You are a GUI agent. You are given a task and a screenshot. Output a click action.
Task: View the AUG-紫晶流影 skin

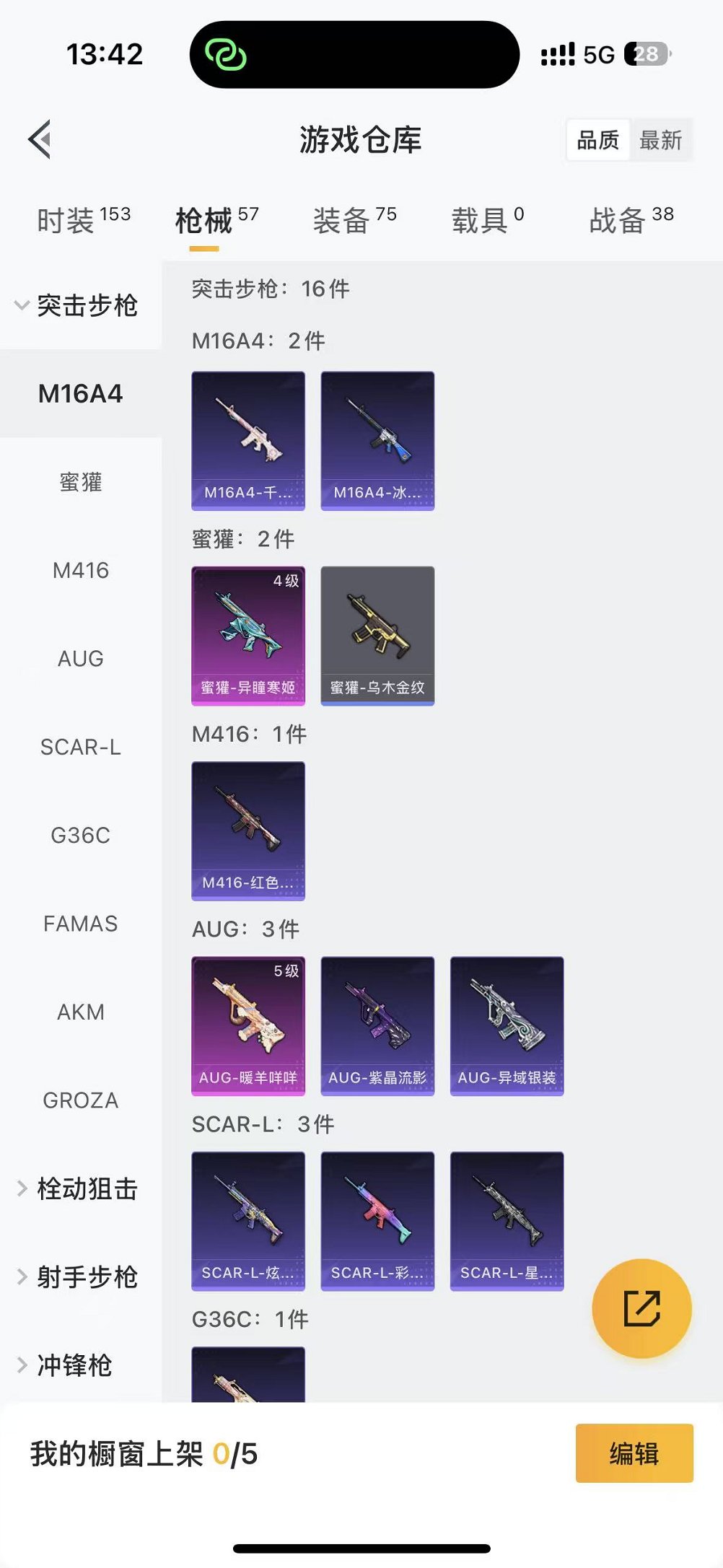(377, 1025)
